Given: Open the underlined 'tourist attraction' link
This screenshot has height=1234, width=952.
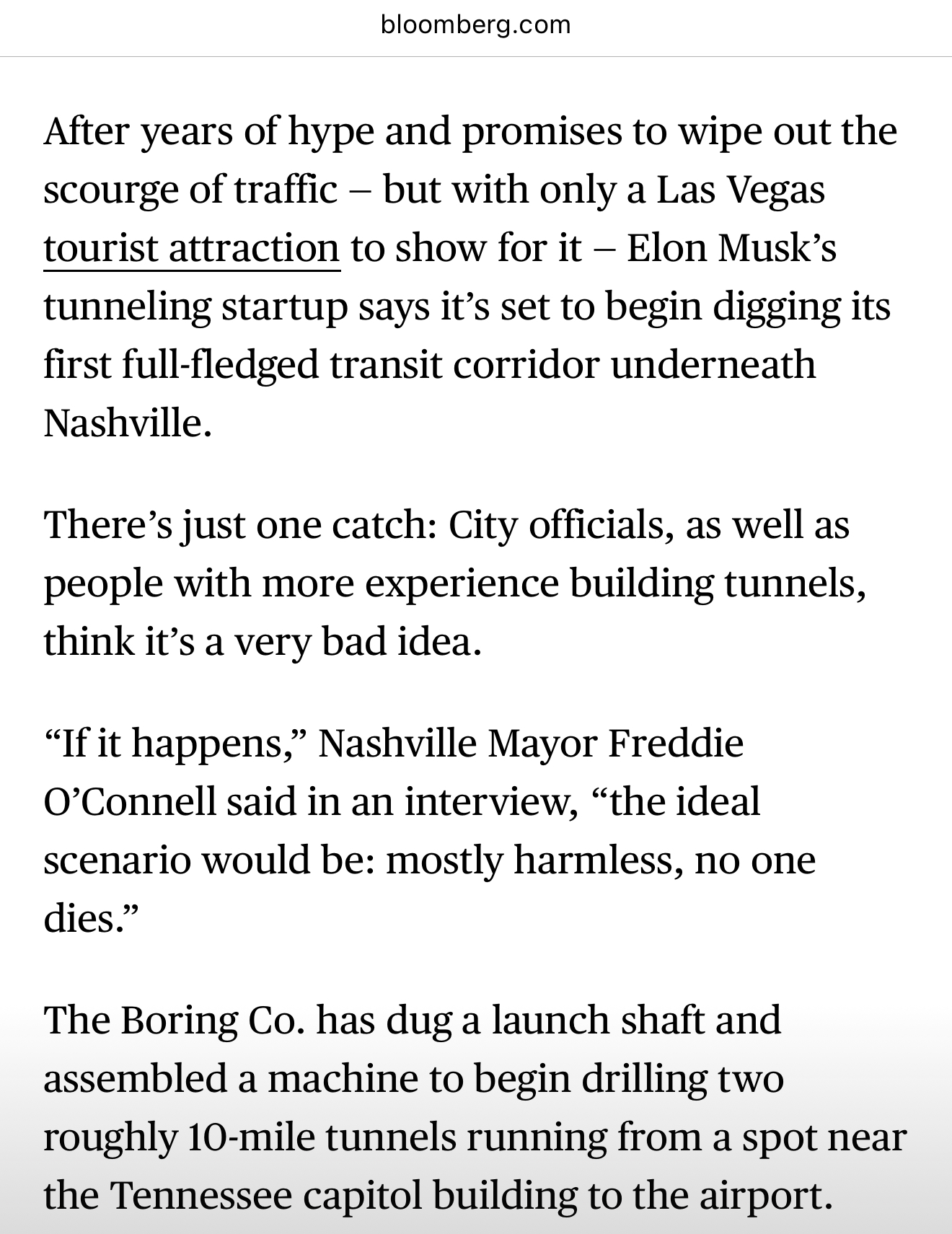Looking at the screenshot, I should (x=191, y=249).
